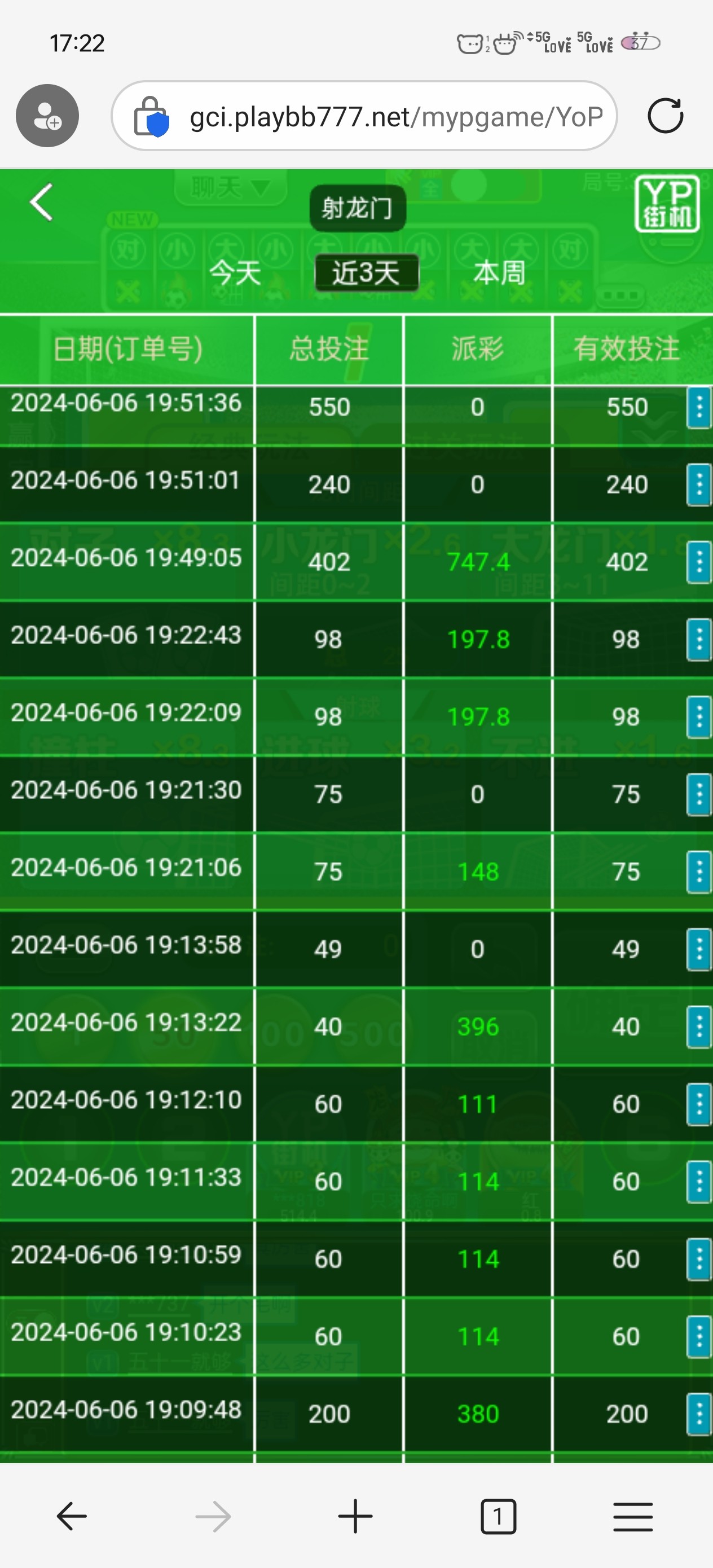Image resolution: width=713 pixels, height=1568 pixels.
Task: Open details menu for the 19:49:05 order
Action: tap(699, 562)
